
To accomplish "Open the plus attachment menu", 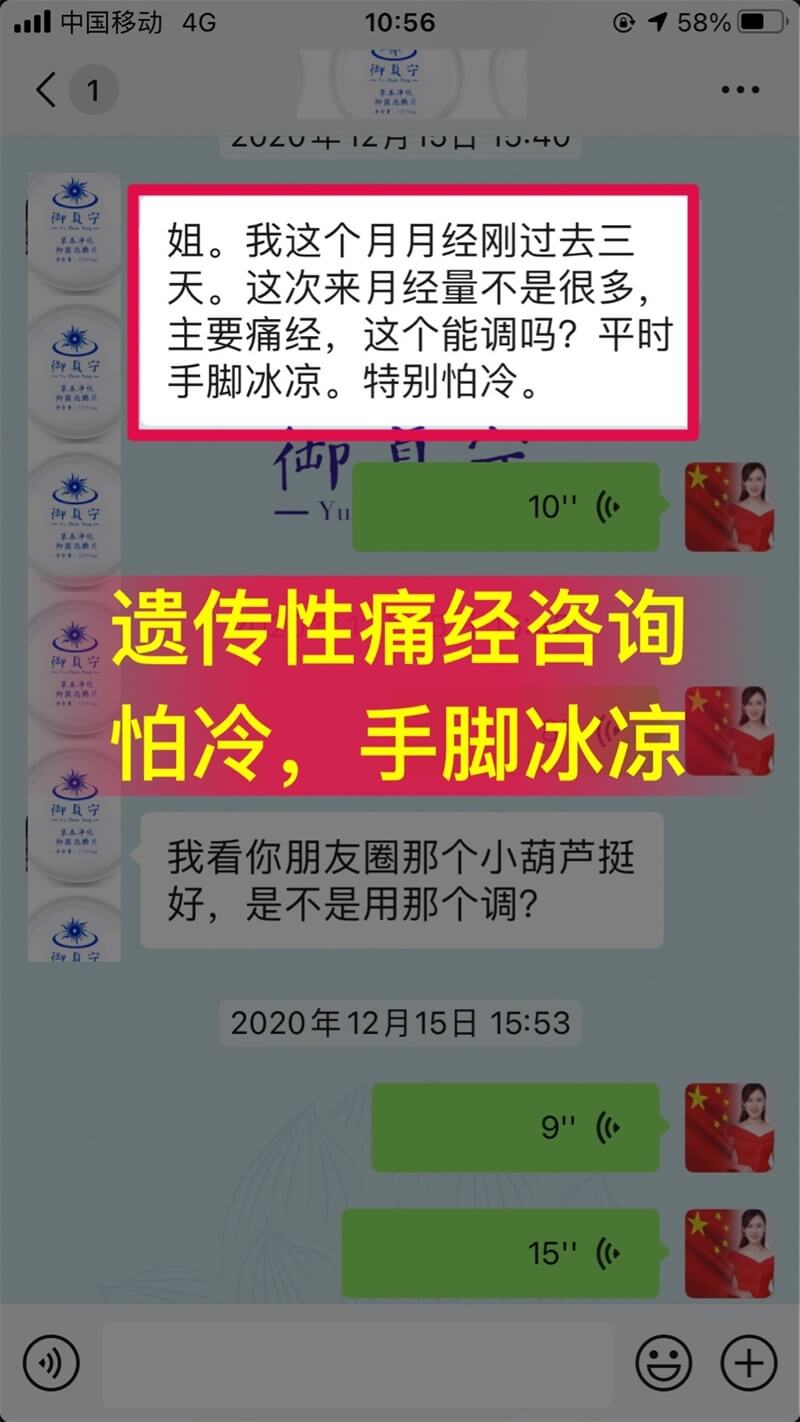I will coord(748,1362).
